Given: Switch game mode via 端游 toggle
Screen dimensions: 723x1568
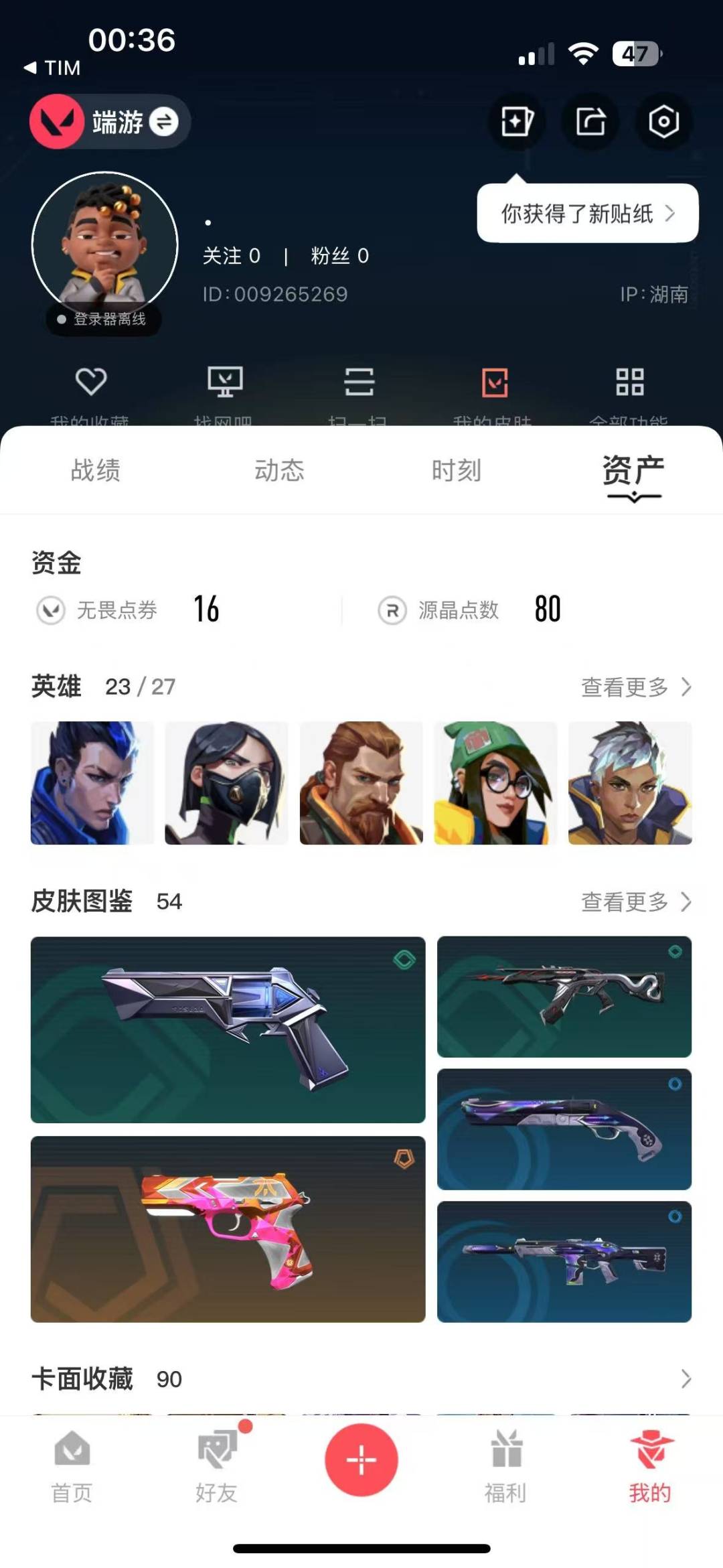Looking at the screenshot, I should (x=110, y=121).
